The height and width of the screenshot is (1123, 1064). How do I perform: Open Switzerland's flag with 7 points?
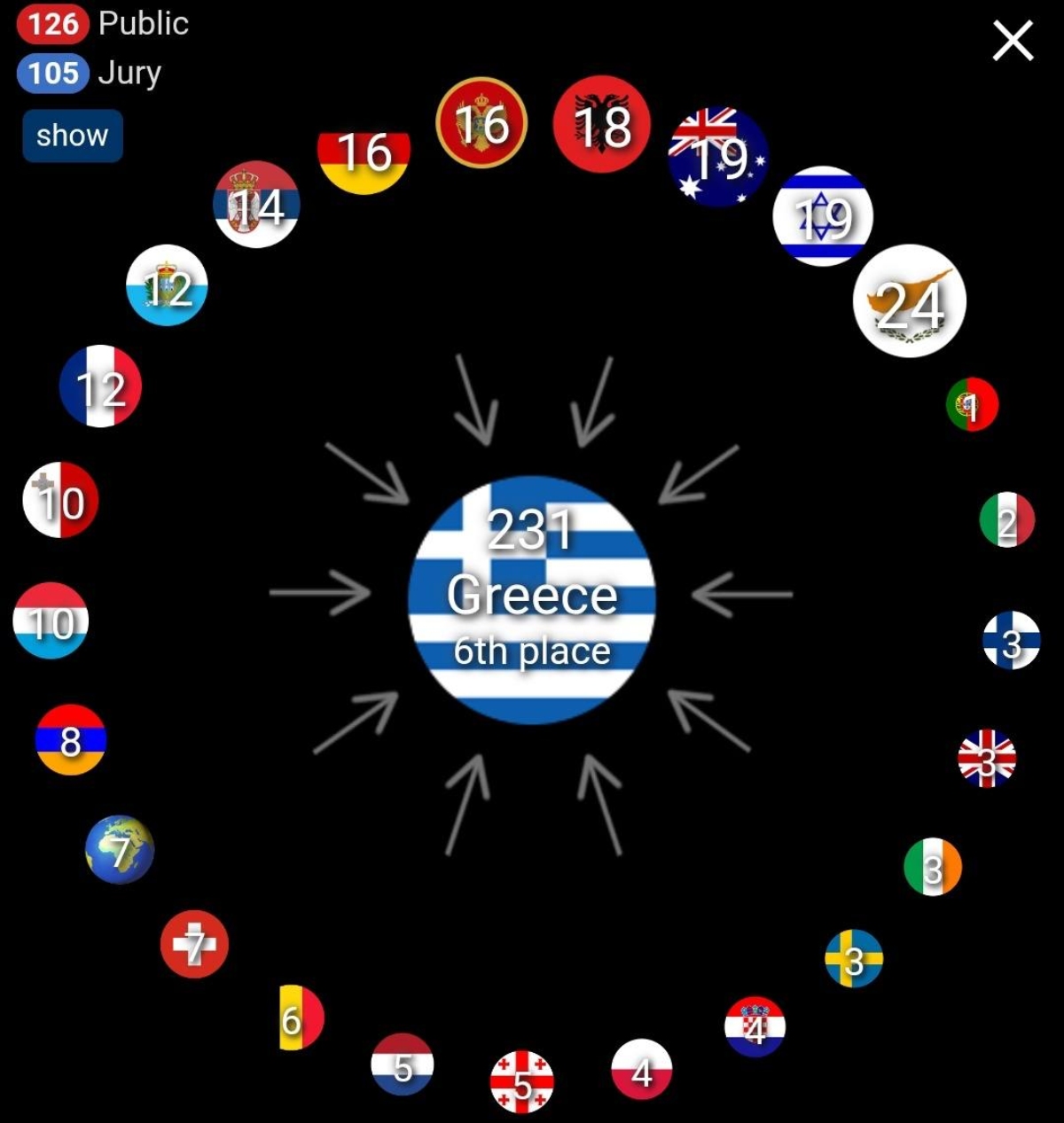tap(194, 944)
